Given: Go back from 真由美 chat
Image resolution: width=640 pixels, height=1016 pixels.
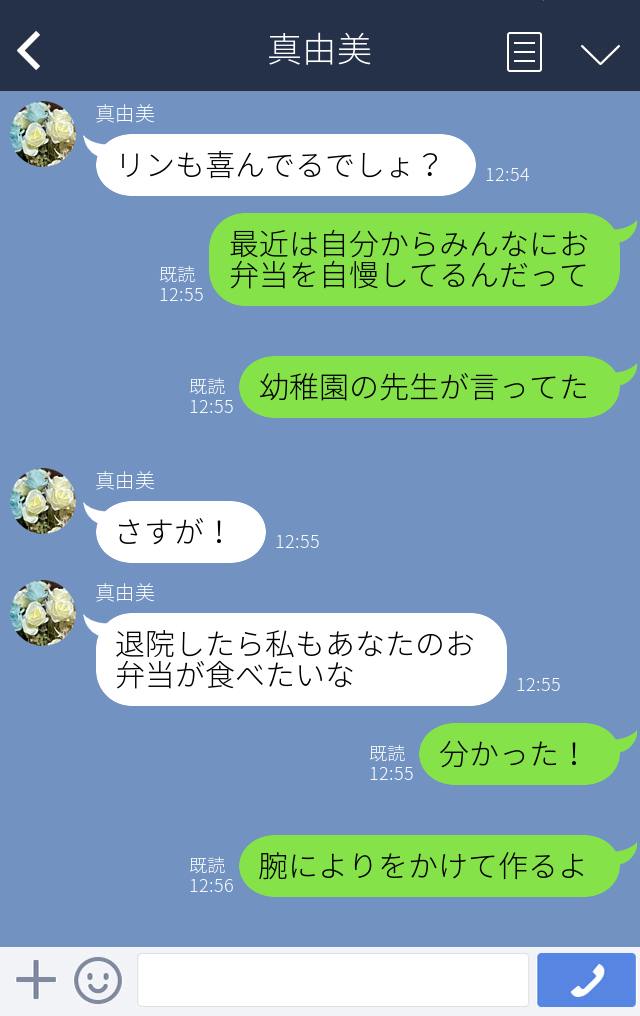Looking at the screenshot, I should 29,51.
